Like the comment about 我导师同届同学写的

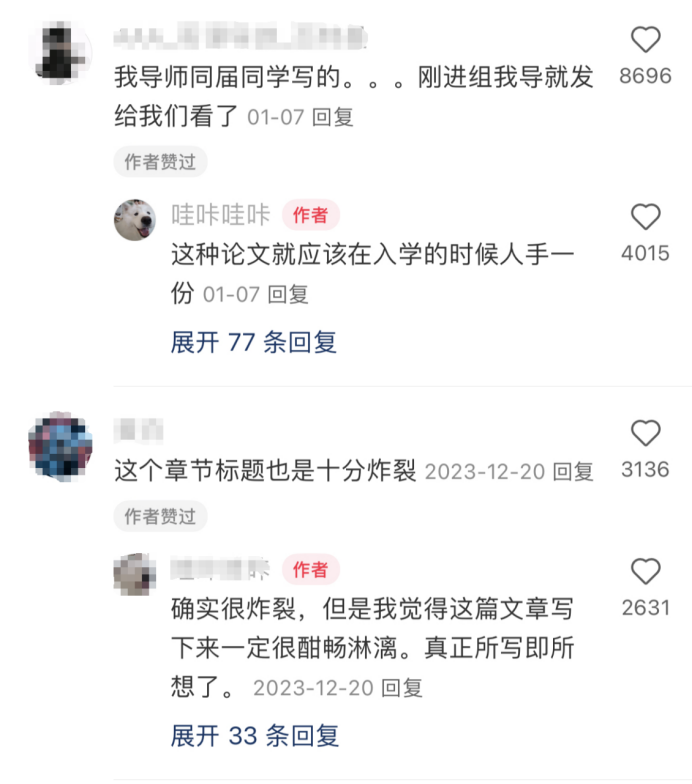pos(646,40)
